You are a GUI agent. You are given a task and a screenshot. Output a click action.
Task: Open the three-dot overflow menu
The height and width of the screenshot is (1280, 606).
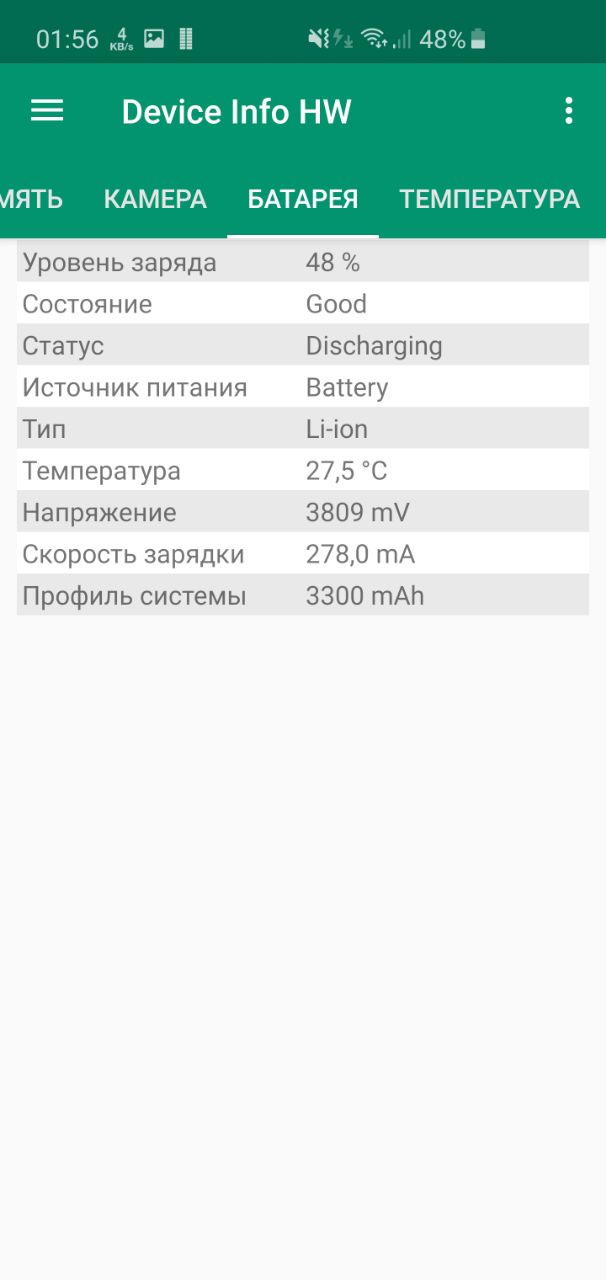569,111
